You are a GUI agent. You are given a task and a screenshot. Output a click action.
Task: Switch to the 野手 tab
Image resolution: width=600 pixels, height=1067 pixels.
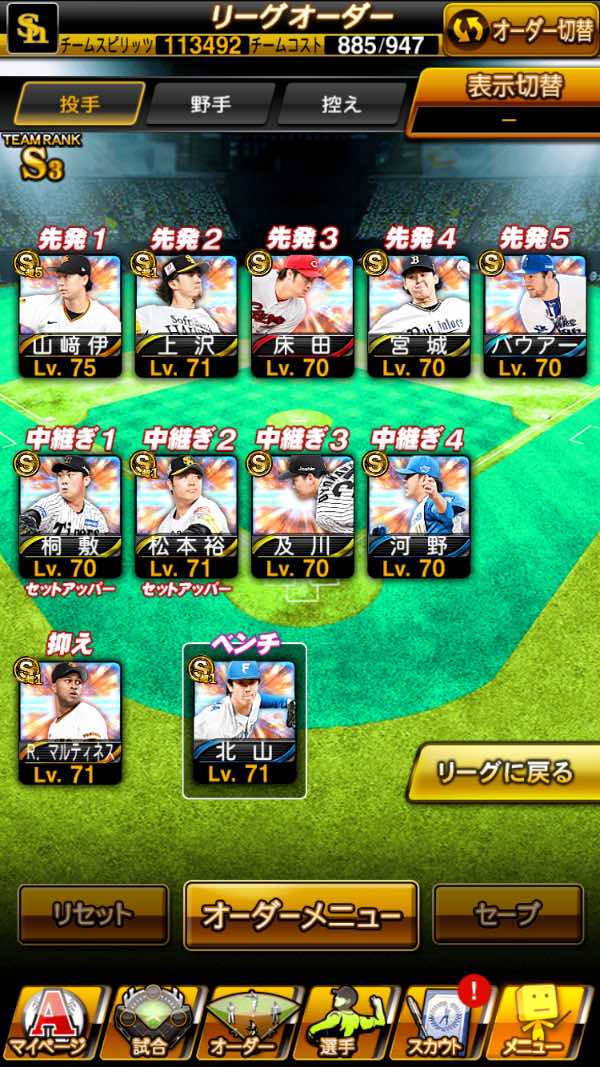pyautogui.click(x=210, y=104)
